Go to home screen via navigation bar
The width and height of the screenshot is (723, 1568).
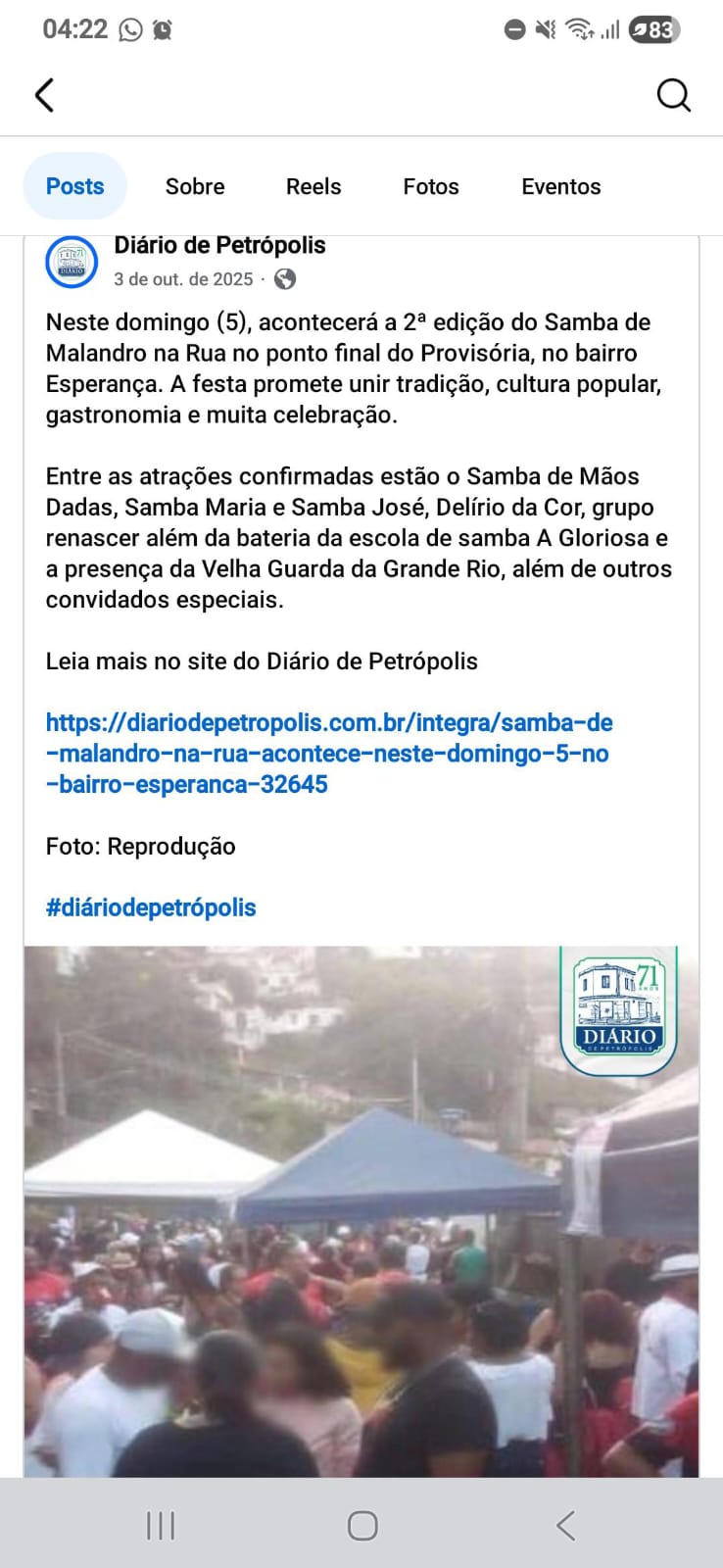click(362, 1525)
